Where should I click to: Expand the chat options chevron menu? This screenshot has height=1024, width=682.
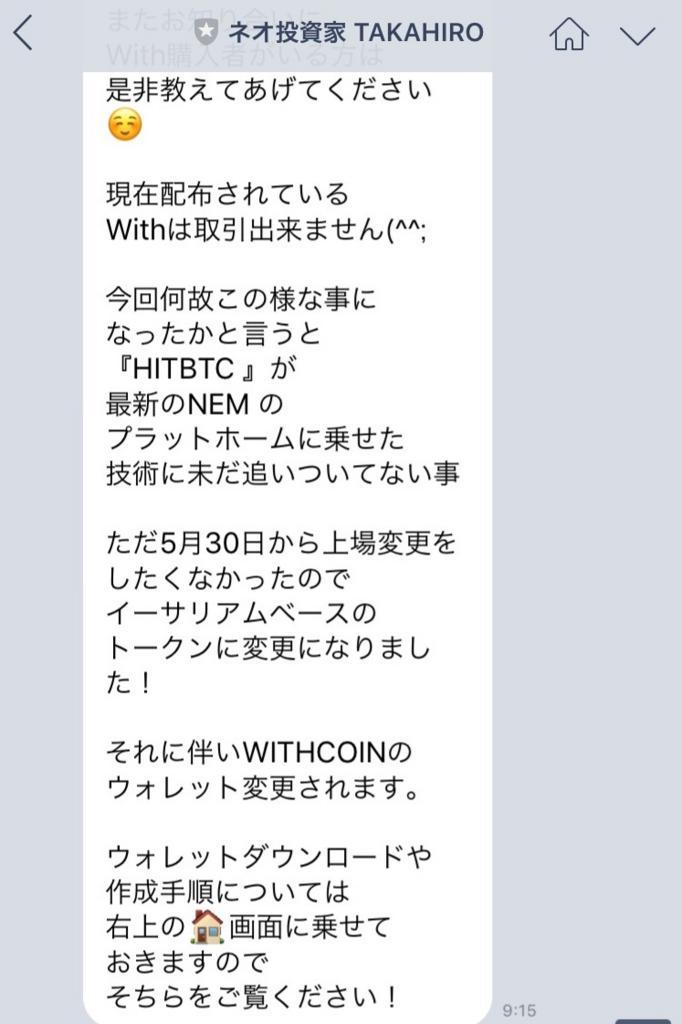coord(637,36)
